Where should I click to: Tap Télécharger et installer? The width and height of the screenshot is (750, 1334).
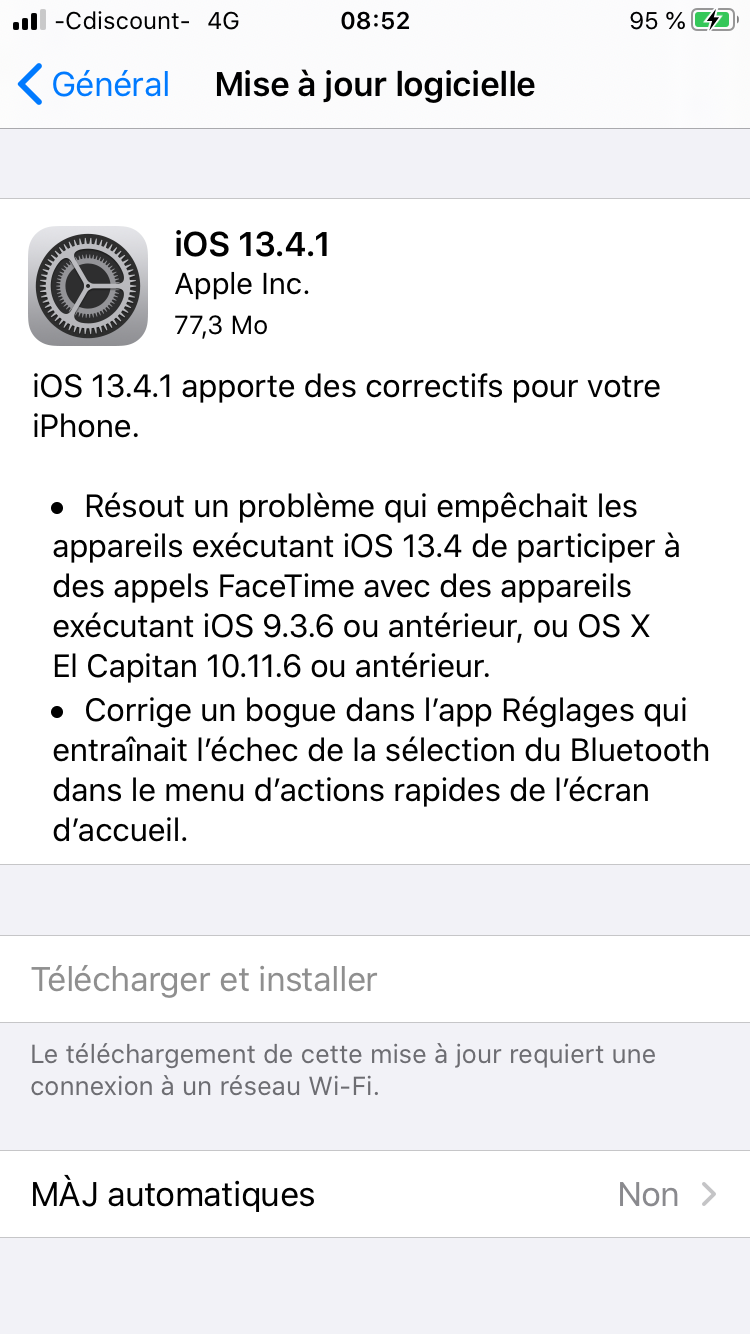(x=375, y=979)
